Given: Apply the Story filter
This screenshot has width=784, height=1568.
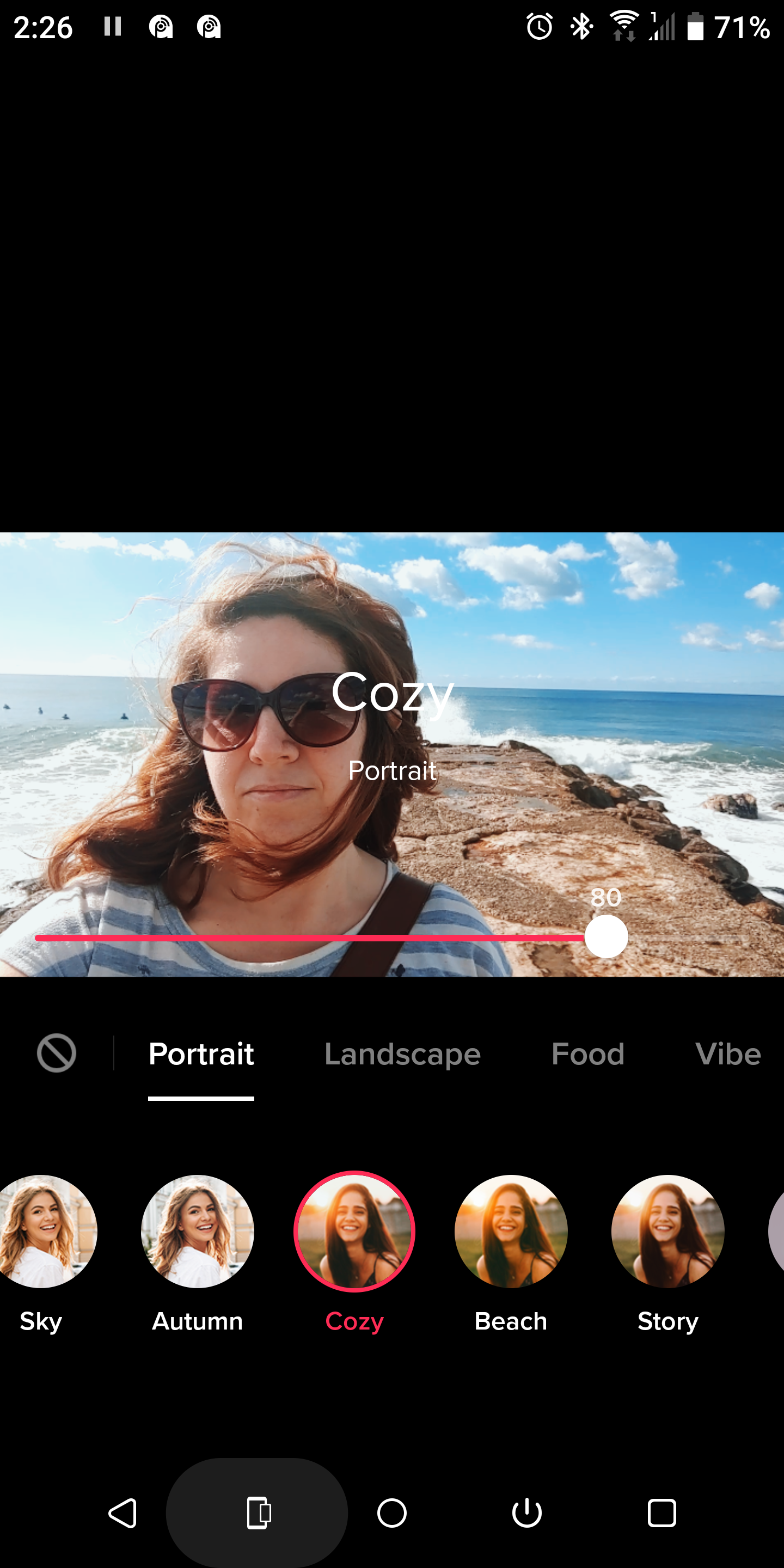Looking at the screenshot, I should tap(667, 1232).
